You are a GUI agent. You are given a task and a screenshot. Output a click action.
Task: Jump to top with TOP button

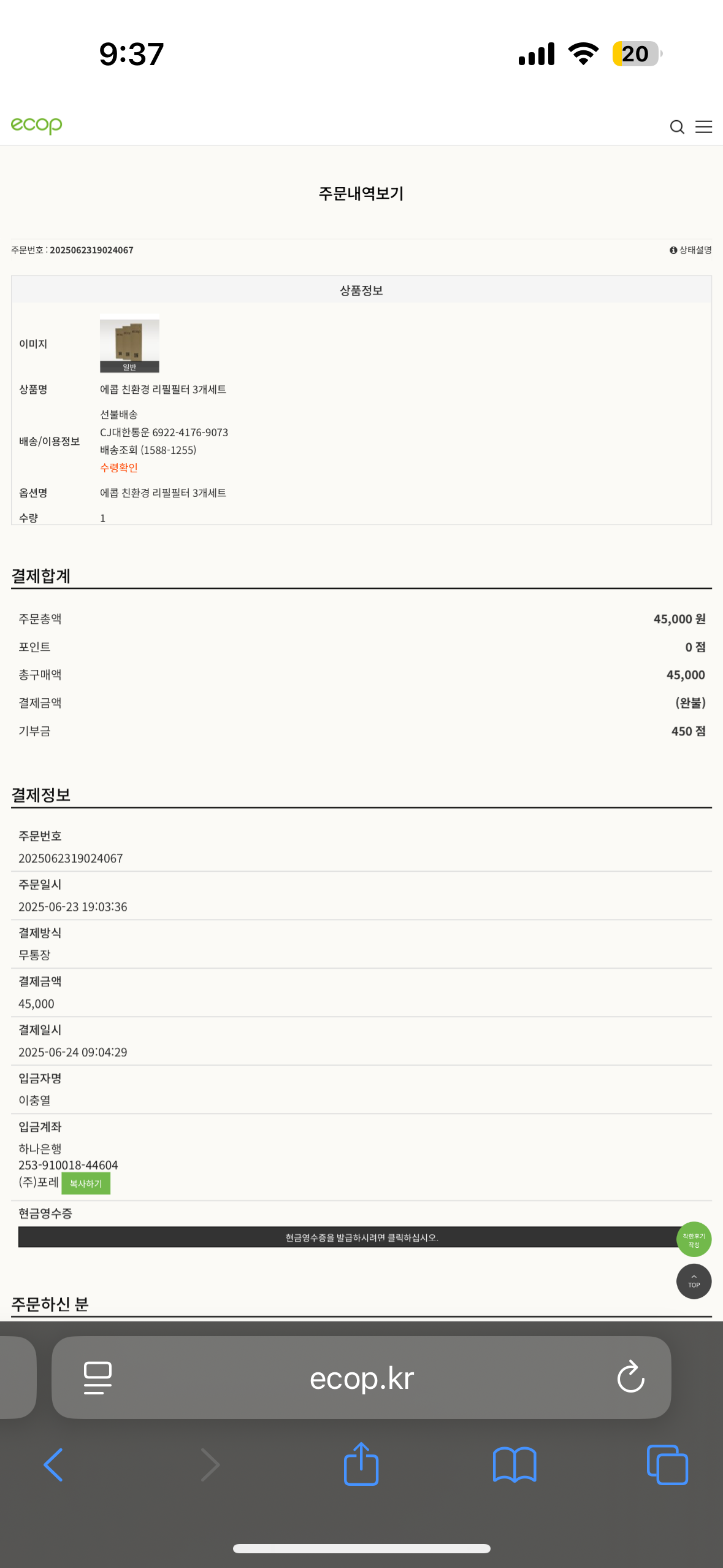(694, 1282)
